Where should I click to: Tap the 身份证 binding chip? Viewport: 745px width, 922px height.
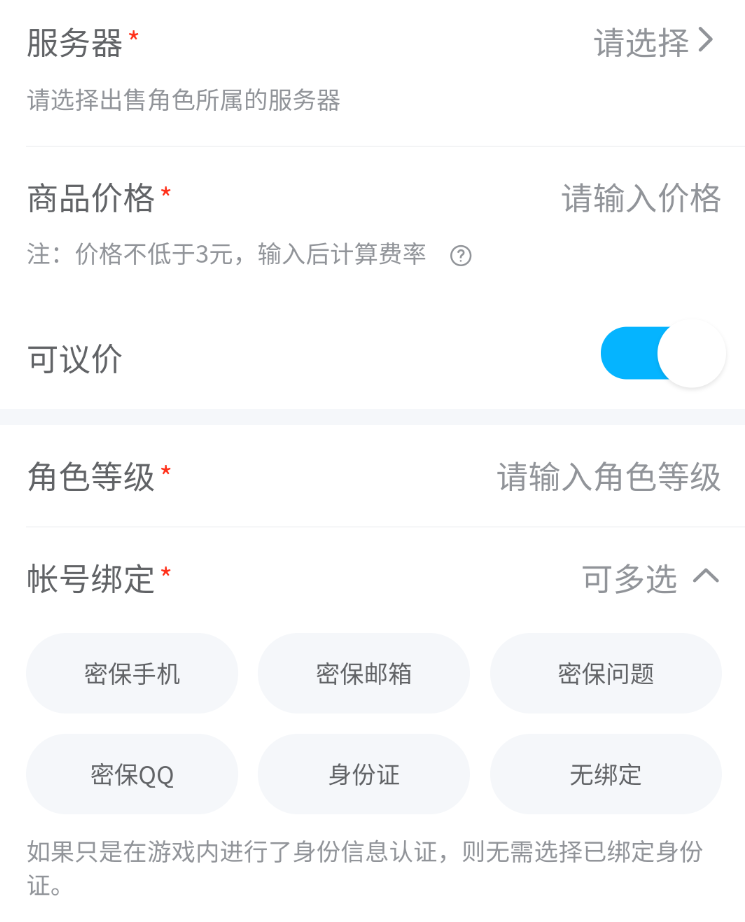pyautogui.click(x=364, y=774)
